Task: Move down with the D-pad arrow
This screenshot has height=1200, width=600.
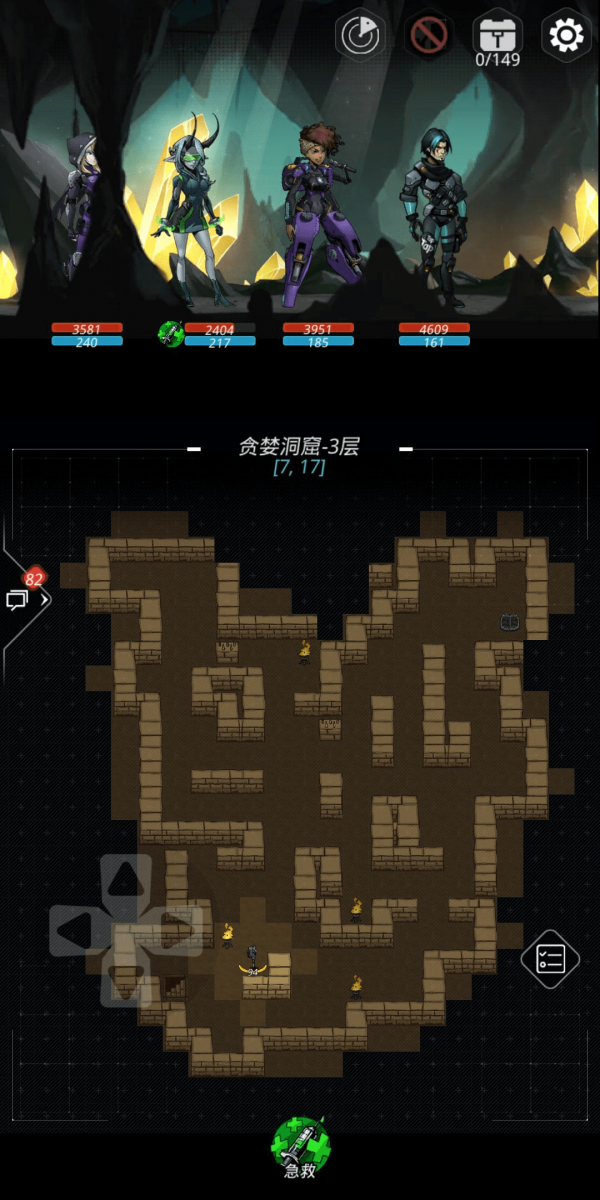Action: [x=125, y=981]
